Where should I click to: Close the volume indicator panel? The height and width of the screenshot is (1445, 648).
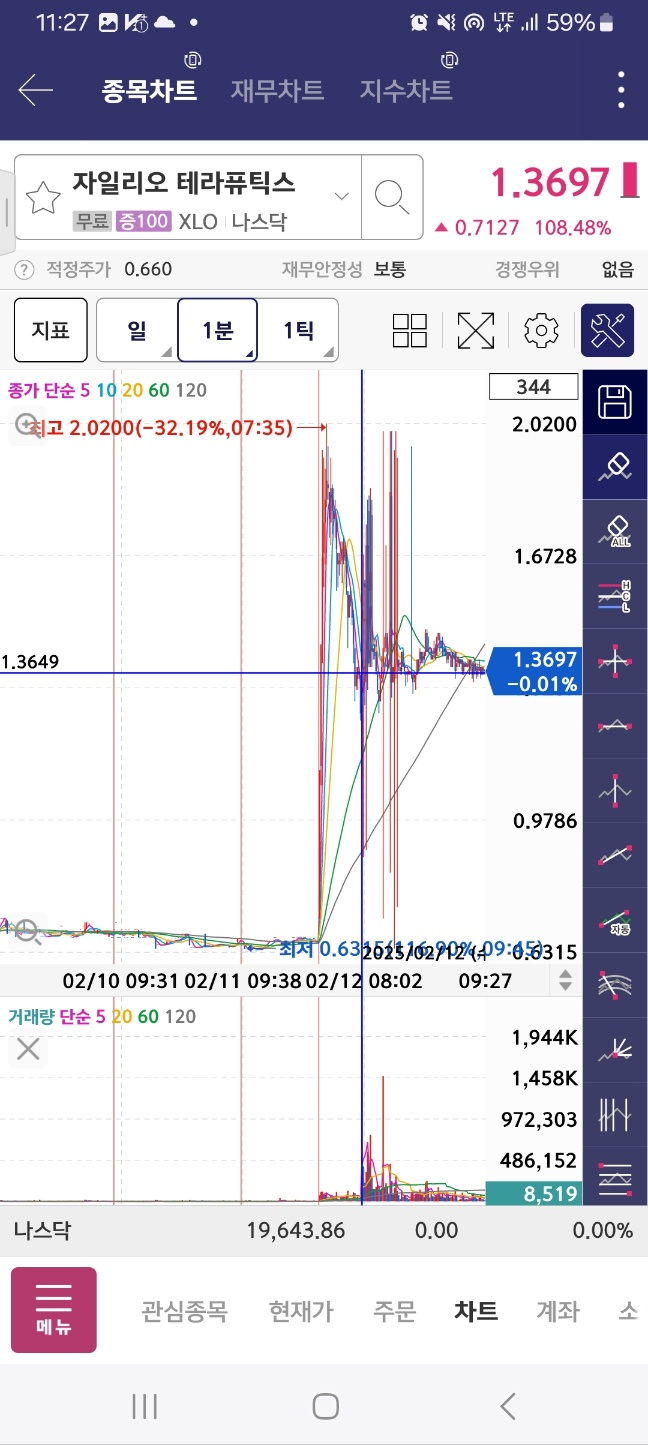(28, 1049)
